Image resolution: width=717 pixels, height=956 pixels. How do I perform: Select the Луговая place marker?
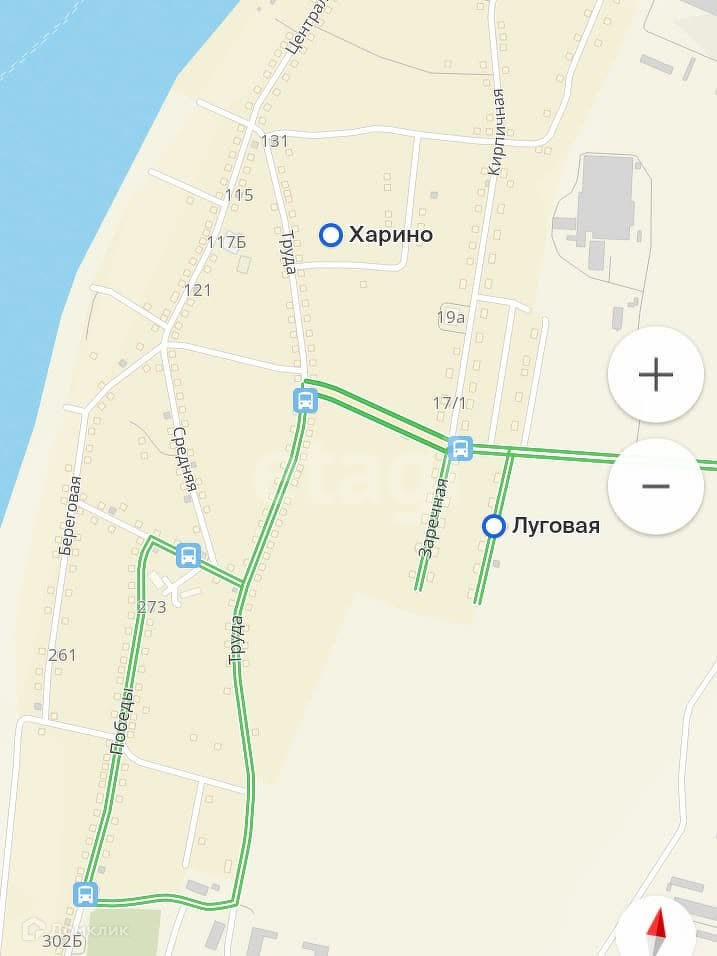coord(493,526)
